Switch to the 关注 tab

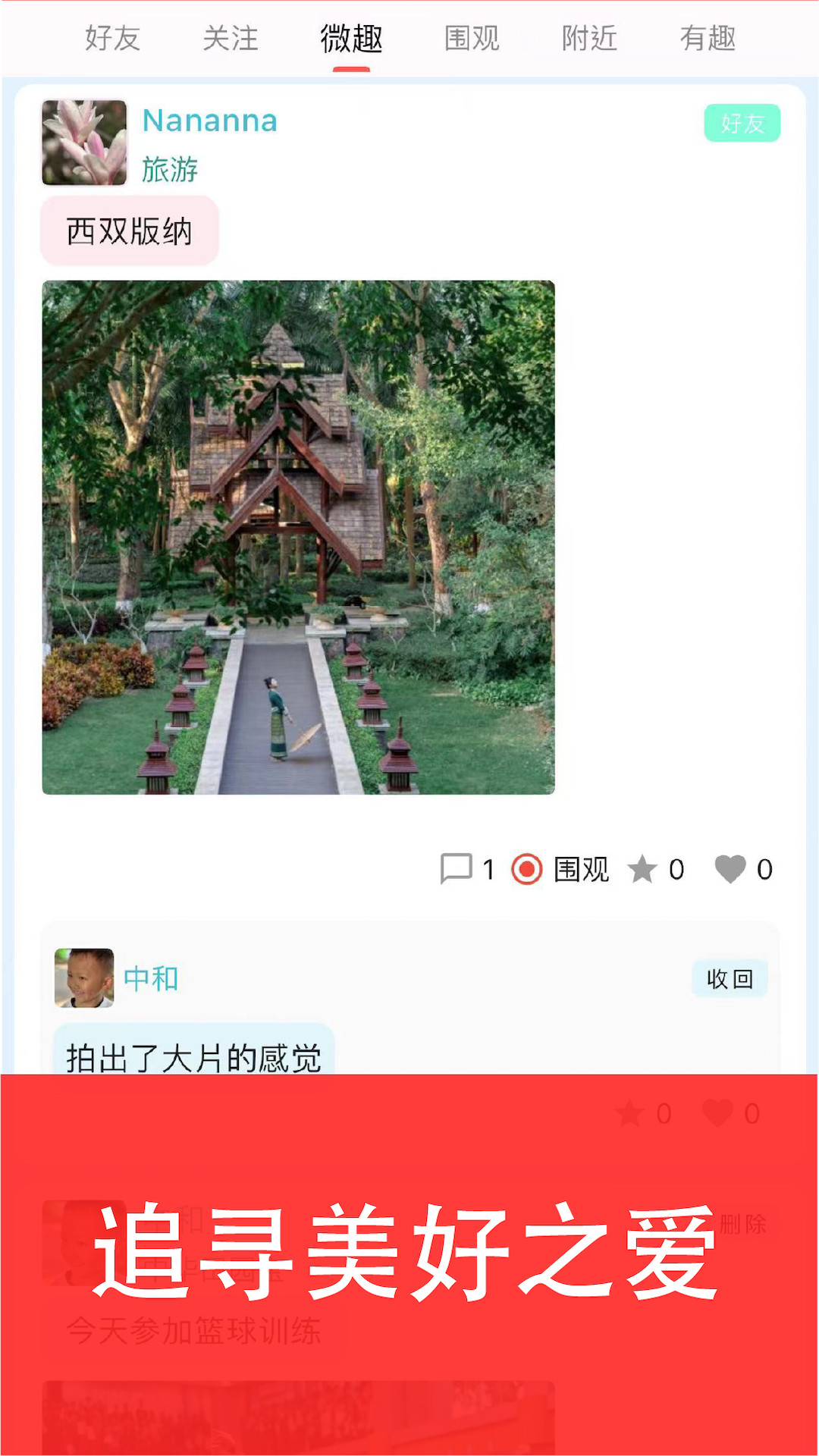(231, 38)
